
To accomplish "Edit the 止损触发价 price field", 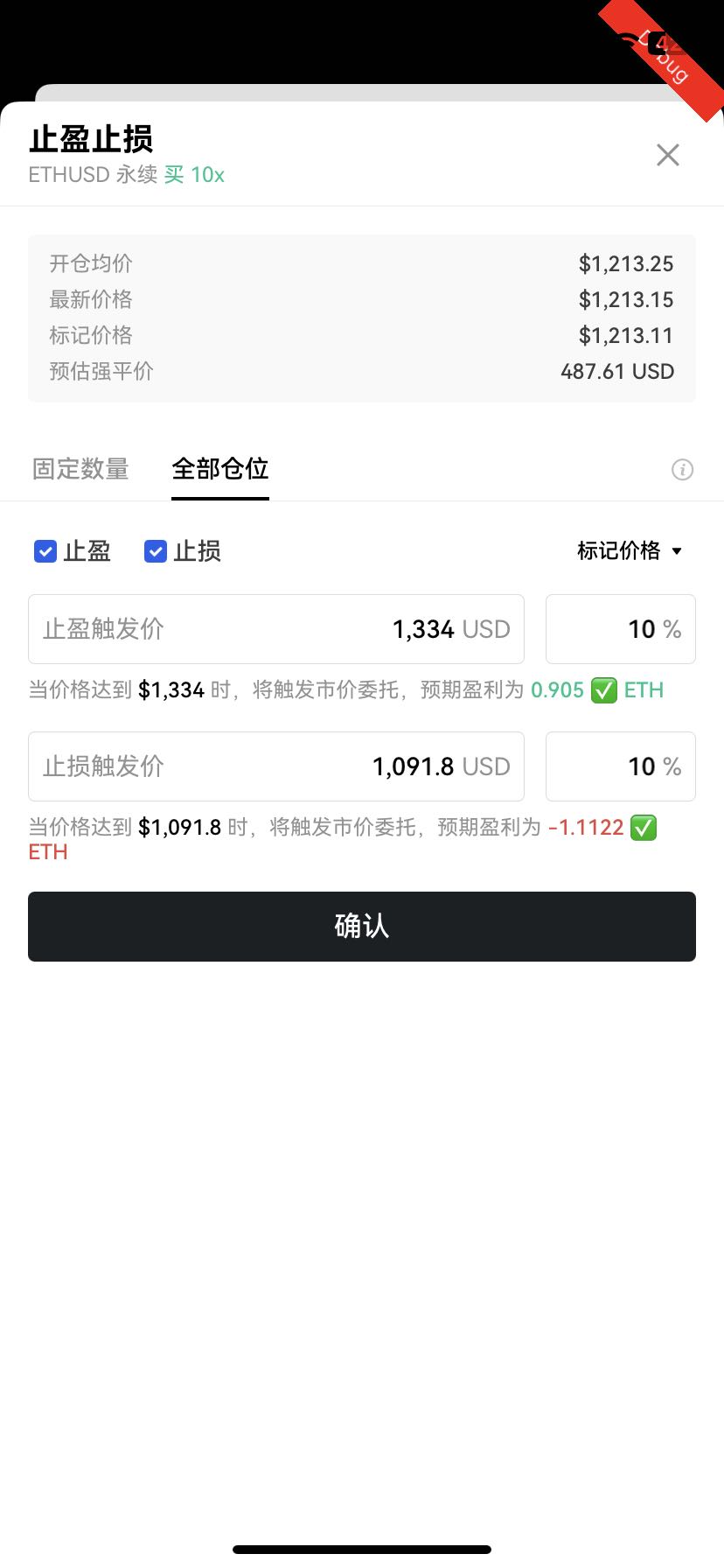I will coord(276,766).
